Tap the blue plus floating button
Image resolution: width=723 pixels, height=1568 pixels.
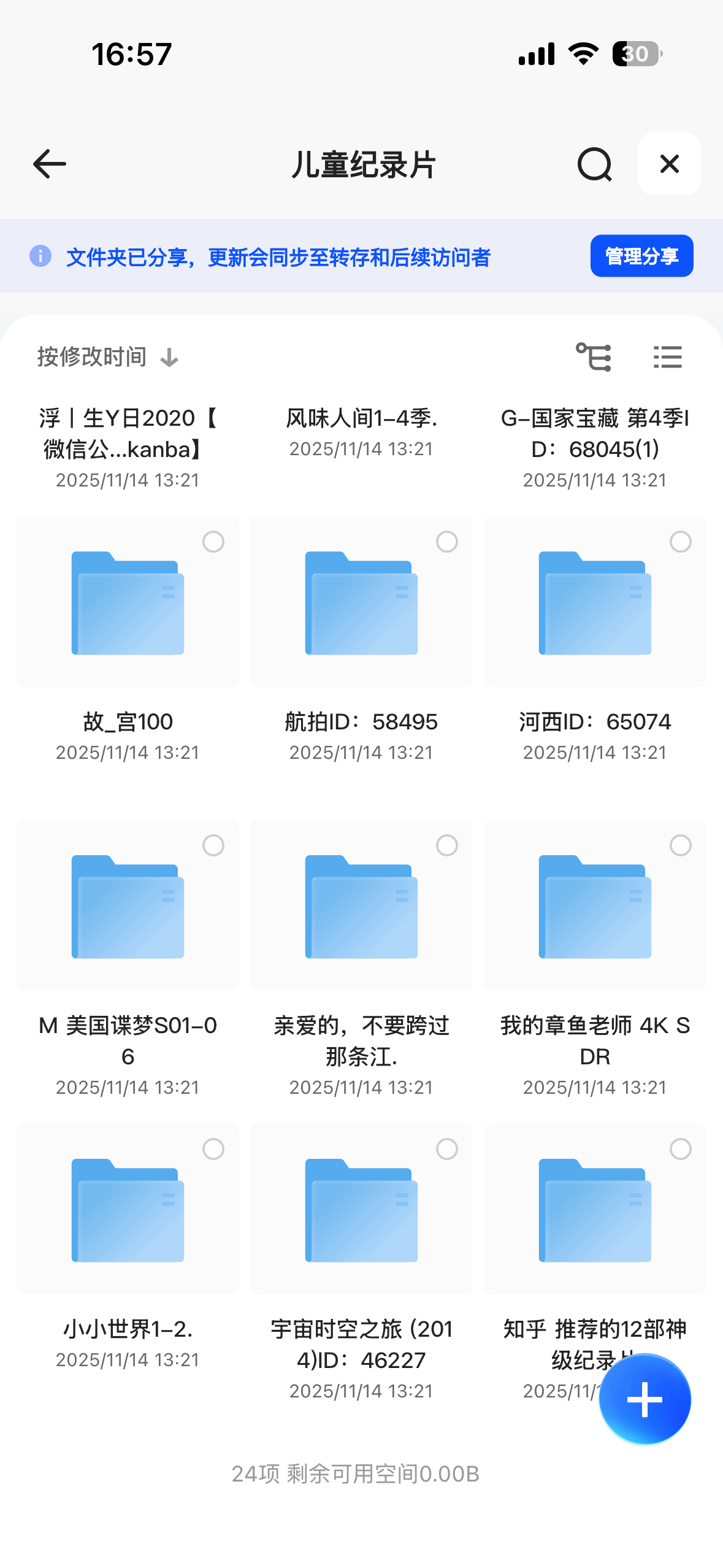tap(645, 1399)
